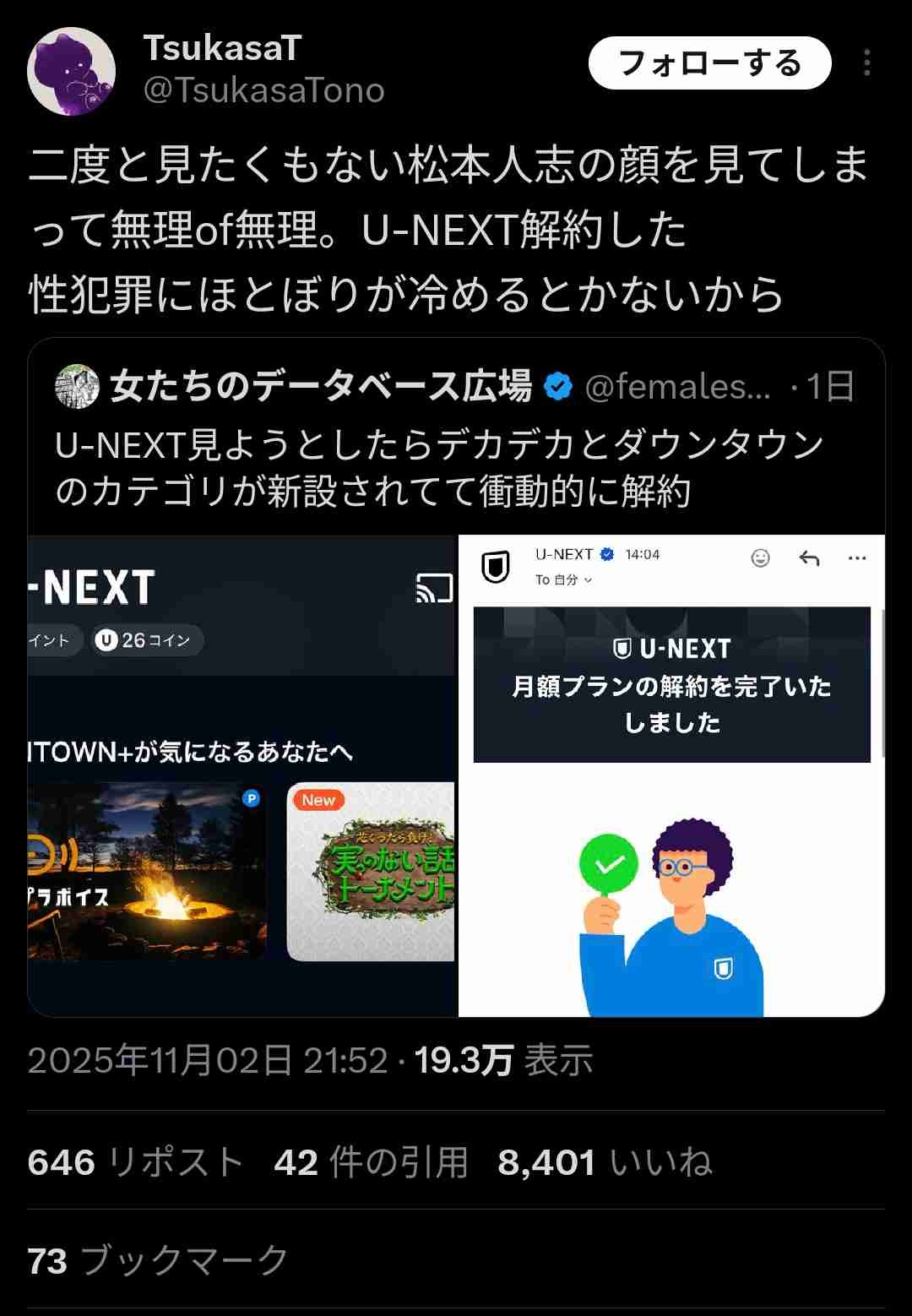The image size is (912, 1316).
Task: Open the @TsukasaTono handle
Action: 263,90
